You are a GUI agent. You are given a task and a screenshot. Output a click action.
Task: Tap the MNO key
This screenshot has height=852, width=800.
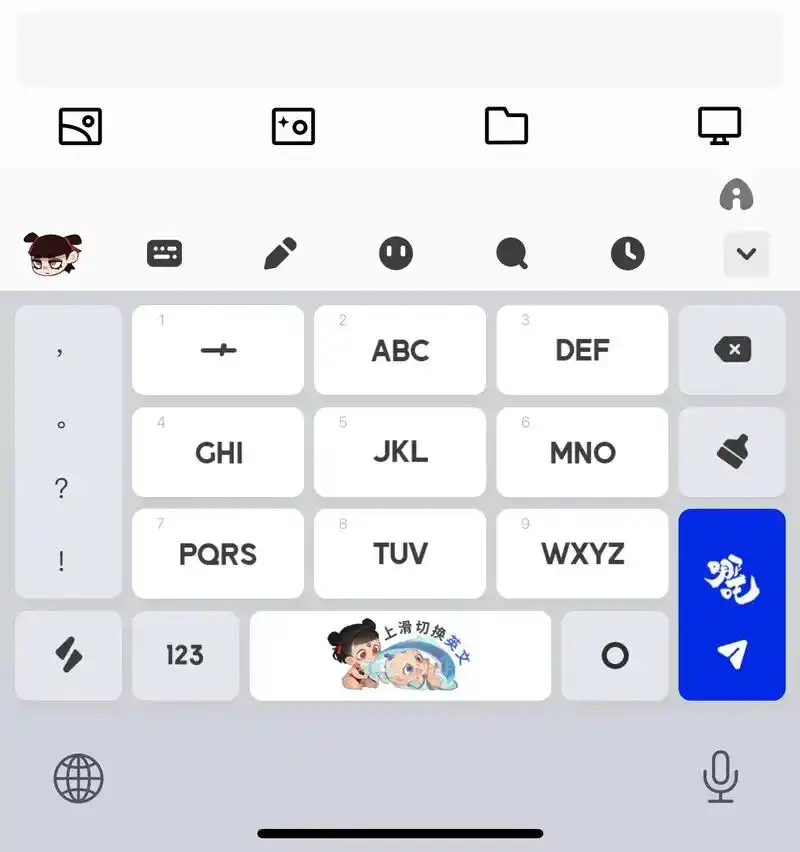pyautogui.click(x=582, y=452)
